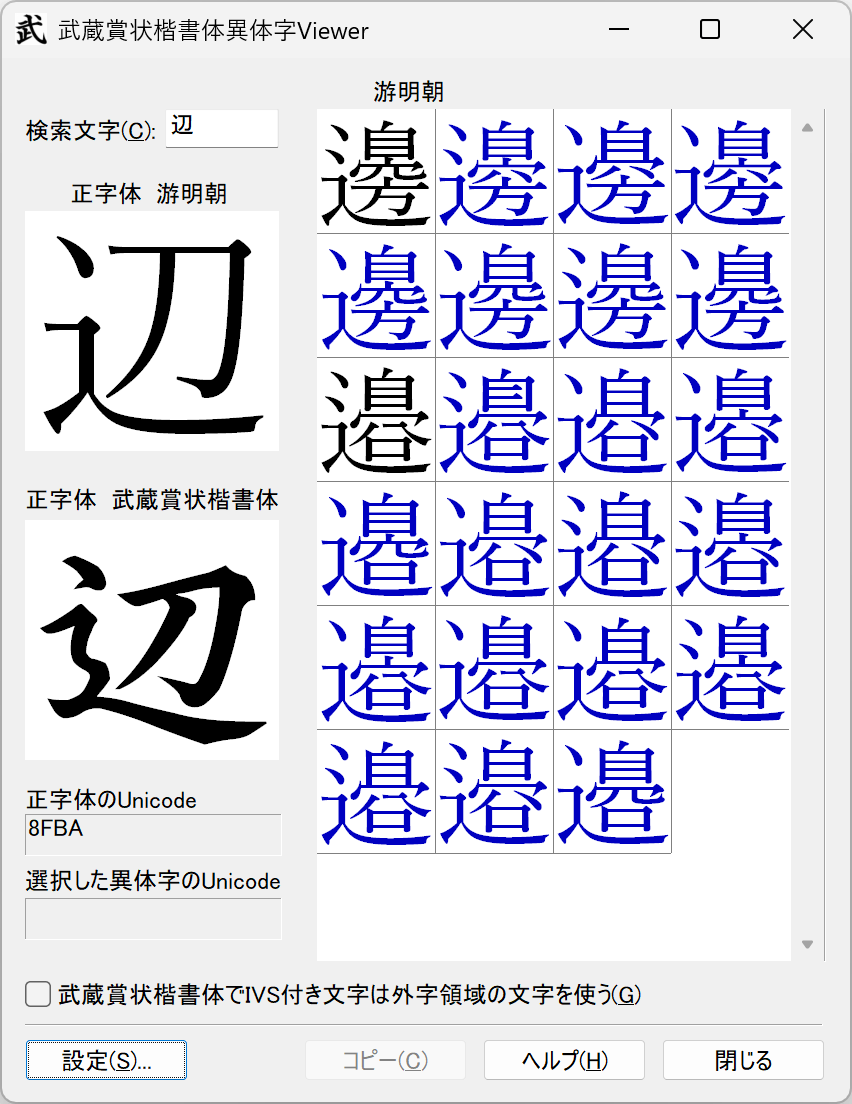Tap the variant list scrollbar up arrow

[x=808, y=128]
